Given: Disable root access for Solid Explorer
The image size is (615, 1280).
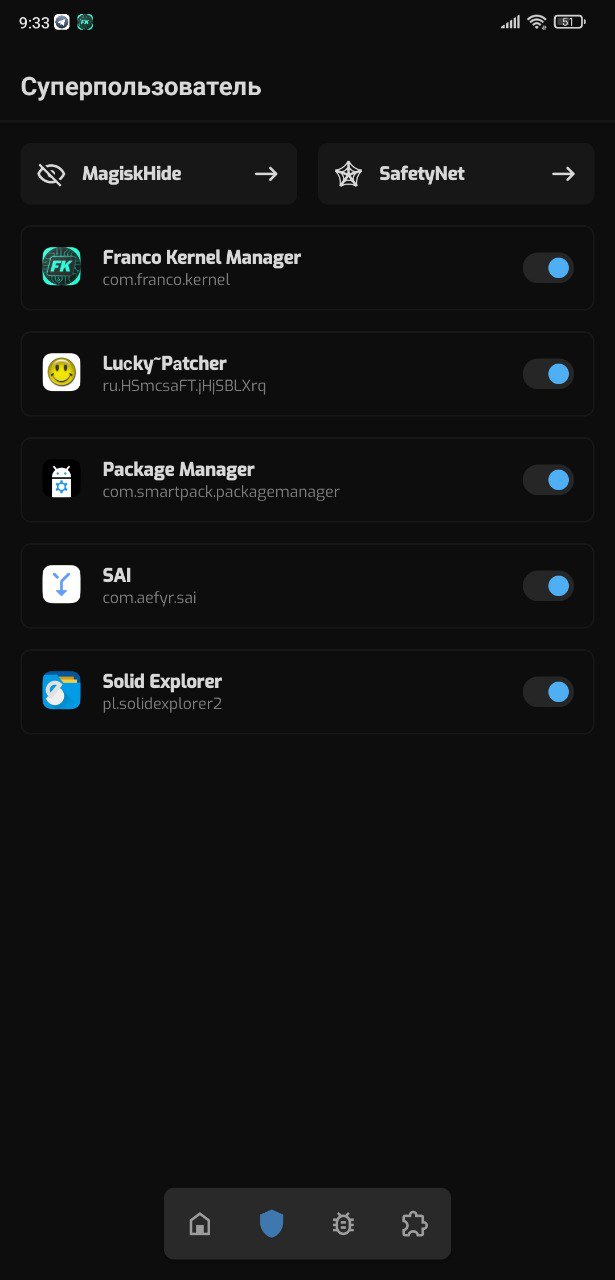Looking at the screenshot, I should pos(548,692).
